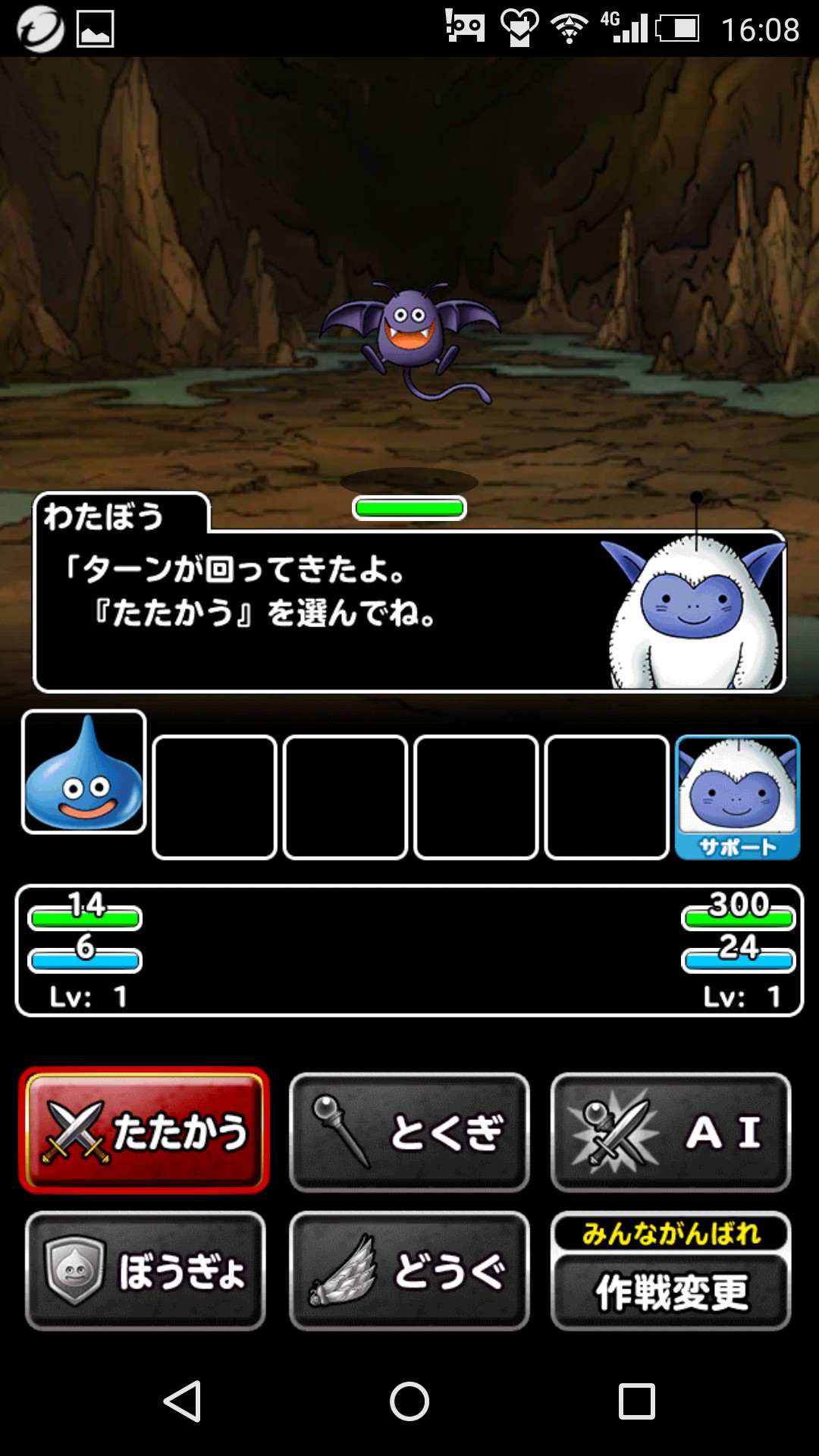Select the たたかう fight command
Image resolution: width=819 pixels, height=1456 pixels.
pyautogui.click(x=144, y=1130)
